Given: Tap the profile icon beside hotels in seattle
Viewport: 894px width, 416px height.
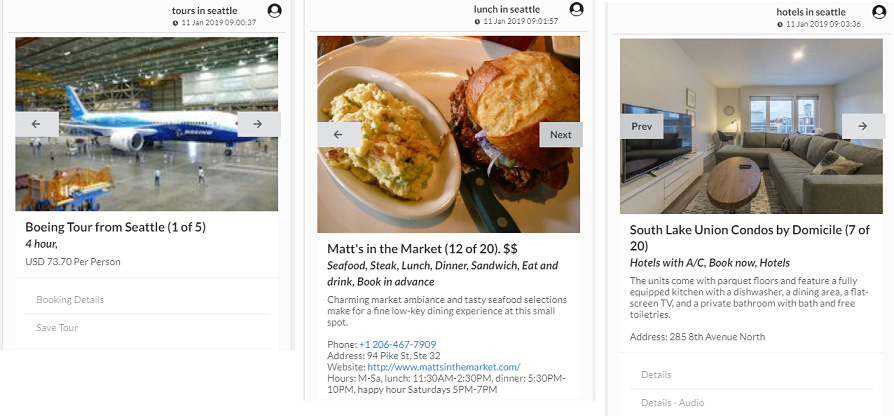Looking at the screenshot, I should coord(879,11).
